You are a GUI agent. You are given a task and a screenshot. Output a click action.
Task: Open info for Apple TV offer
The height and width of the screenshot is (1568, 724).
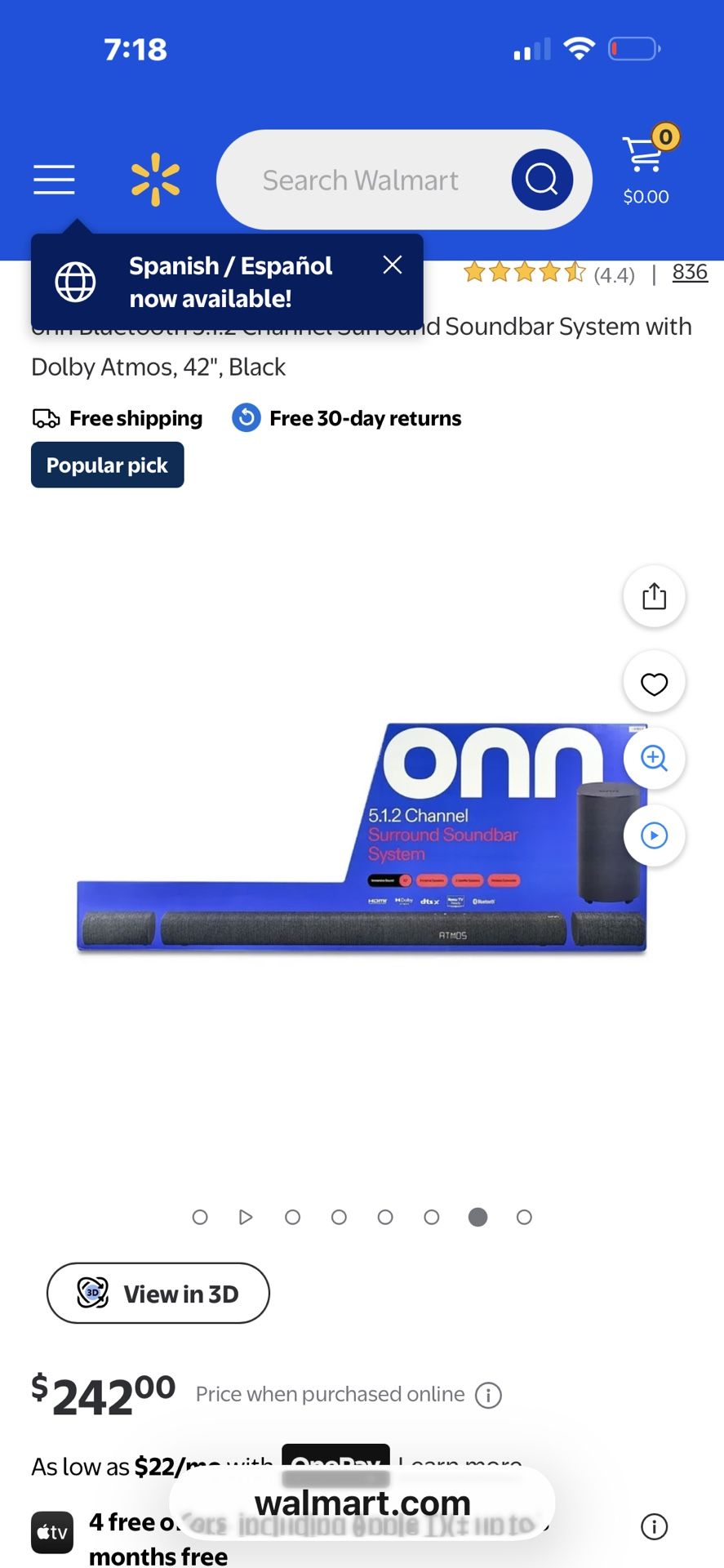coord(654,1526)
